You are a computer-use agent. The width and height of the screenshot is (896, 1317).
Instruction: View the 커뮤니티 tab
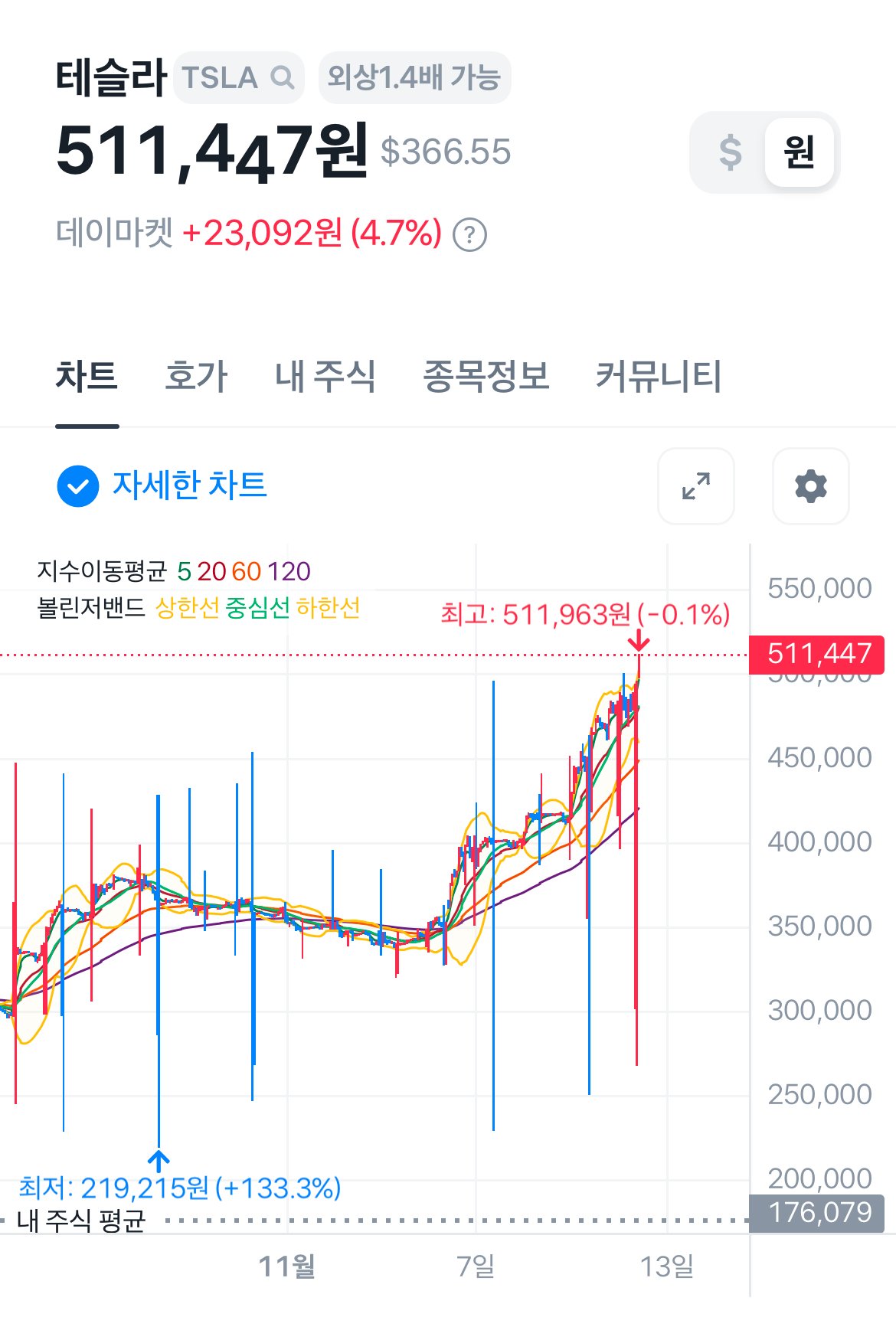point(658,377)
